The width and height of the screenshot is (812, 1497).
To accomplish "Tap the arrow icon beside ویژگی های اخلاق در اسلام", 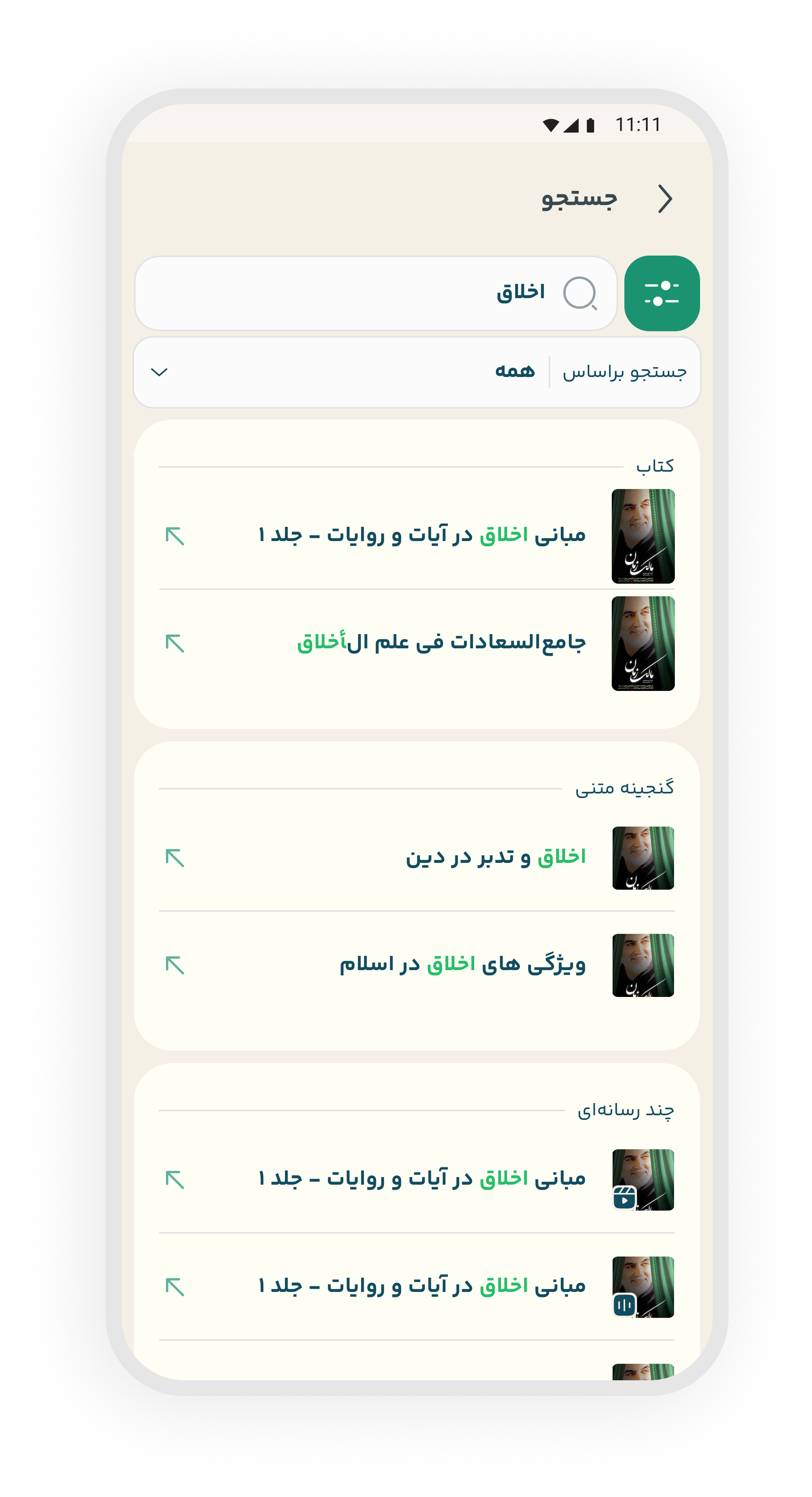I will (175, 965).
